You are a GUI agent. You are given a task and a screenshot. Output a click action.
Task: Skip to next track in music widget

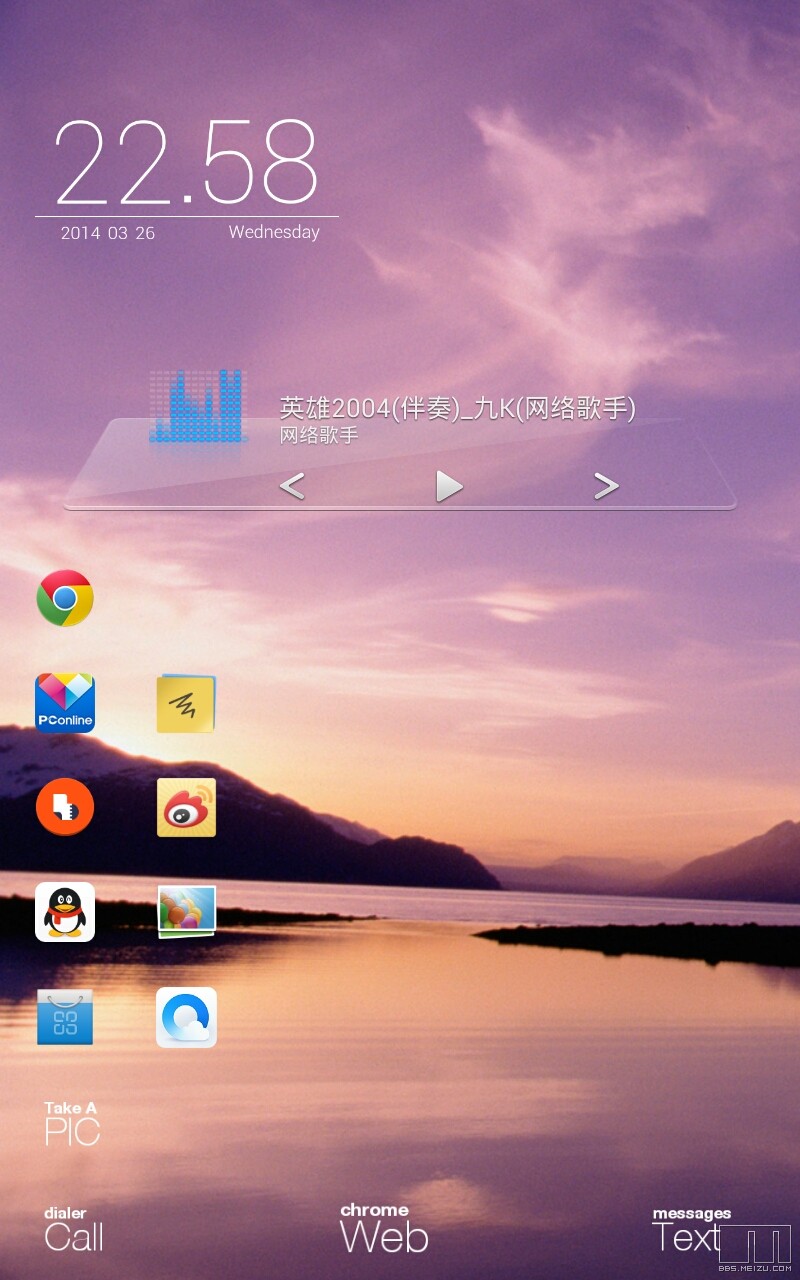pos(606,487)
